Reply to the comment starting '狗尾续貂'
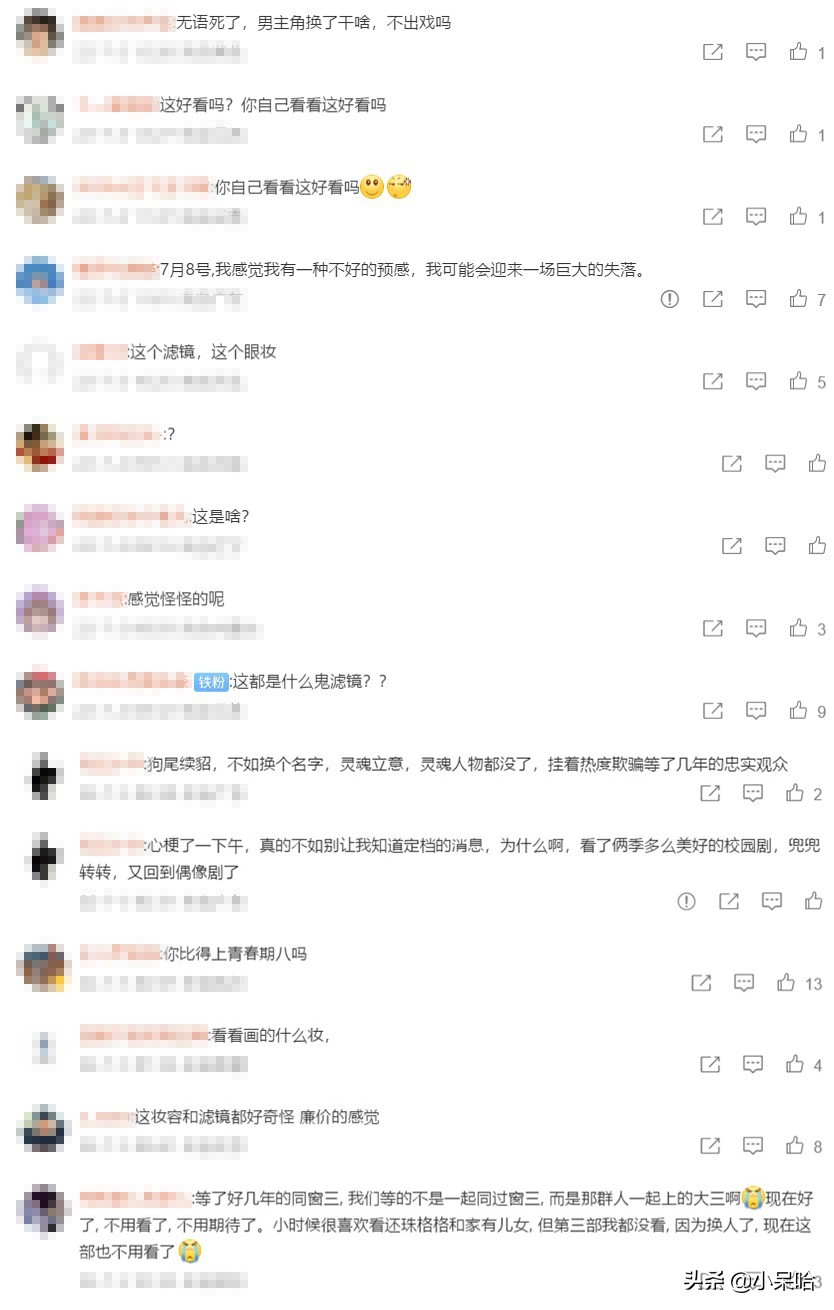Image resolution: width=834 pixels, height=1310 pixels. coord(753,793)
